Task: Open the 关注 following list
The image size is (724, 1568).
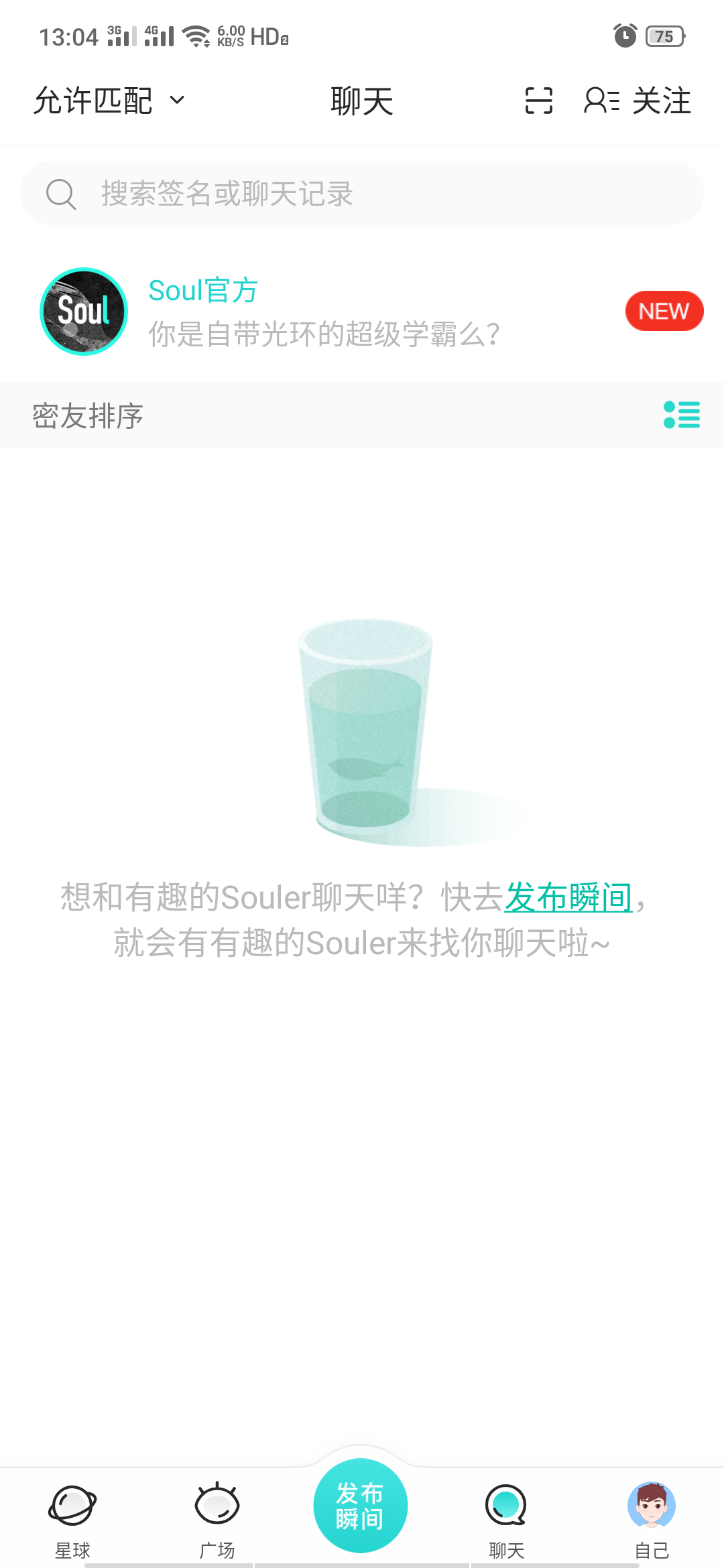Action: click(638, 101)
